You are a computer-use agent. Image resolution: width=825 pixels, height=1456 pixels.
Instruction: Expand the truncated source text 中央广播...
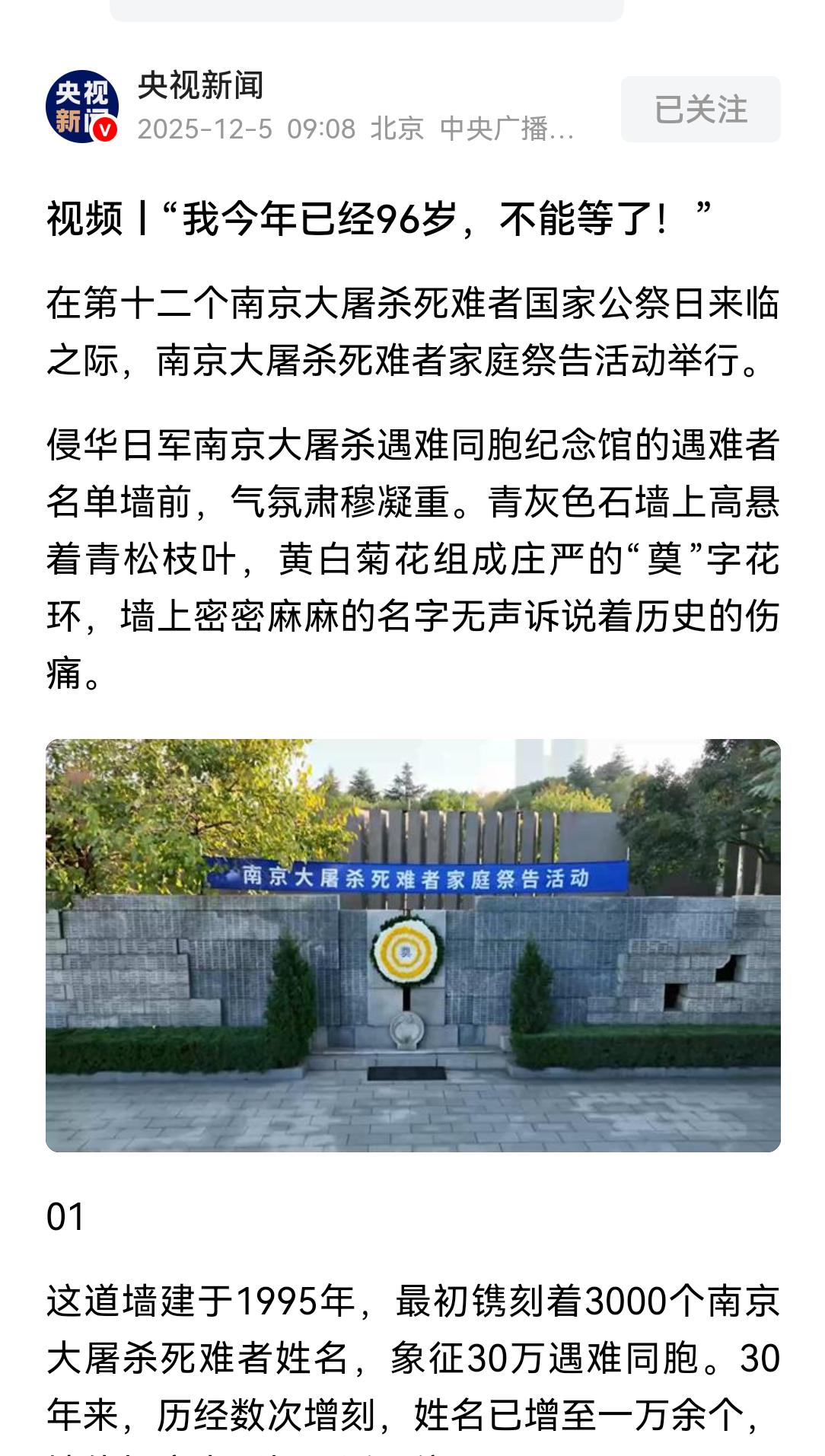point(505,129)
